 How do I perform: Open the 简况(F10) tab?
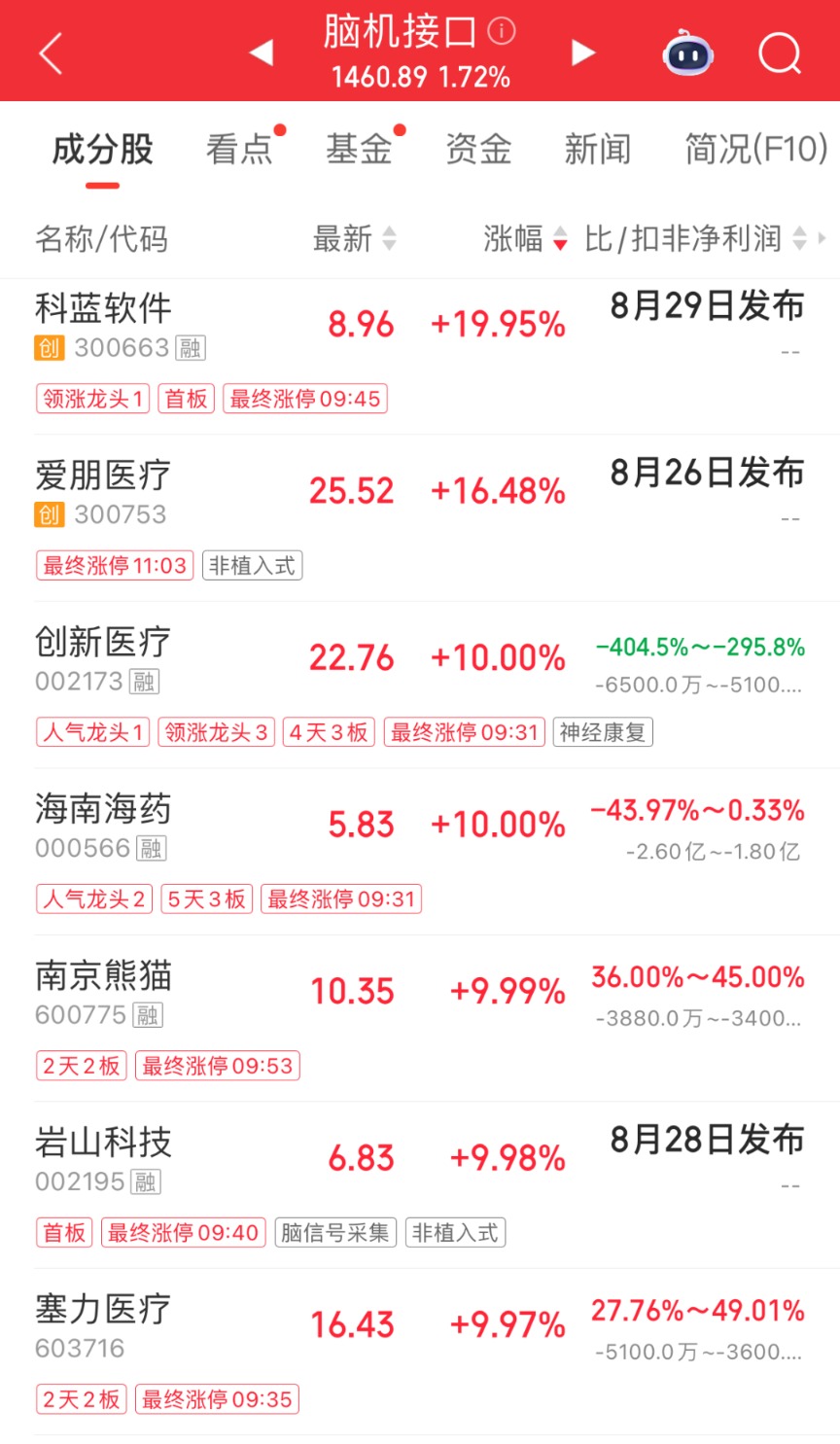pyautogui.click(x=756, y=150)
